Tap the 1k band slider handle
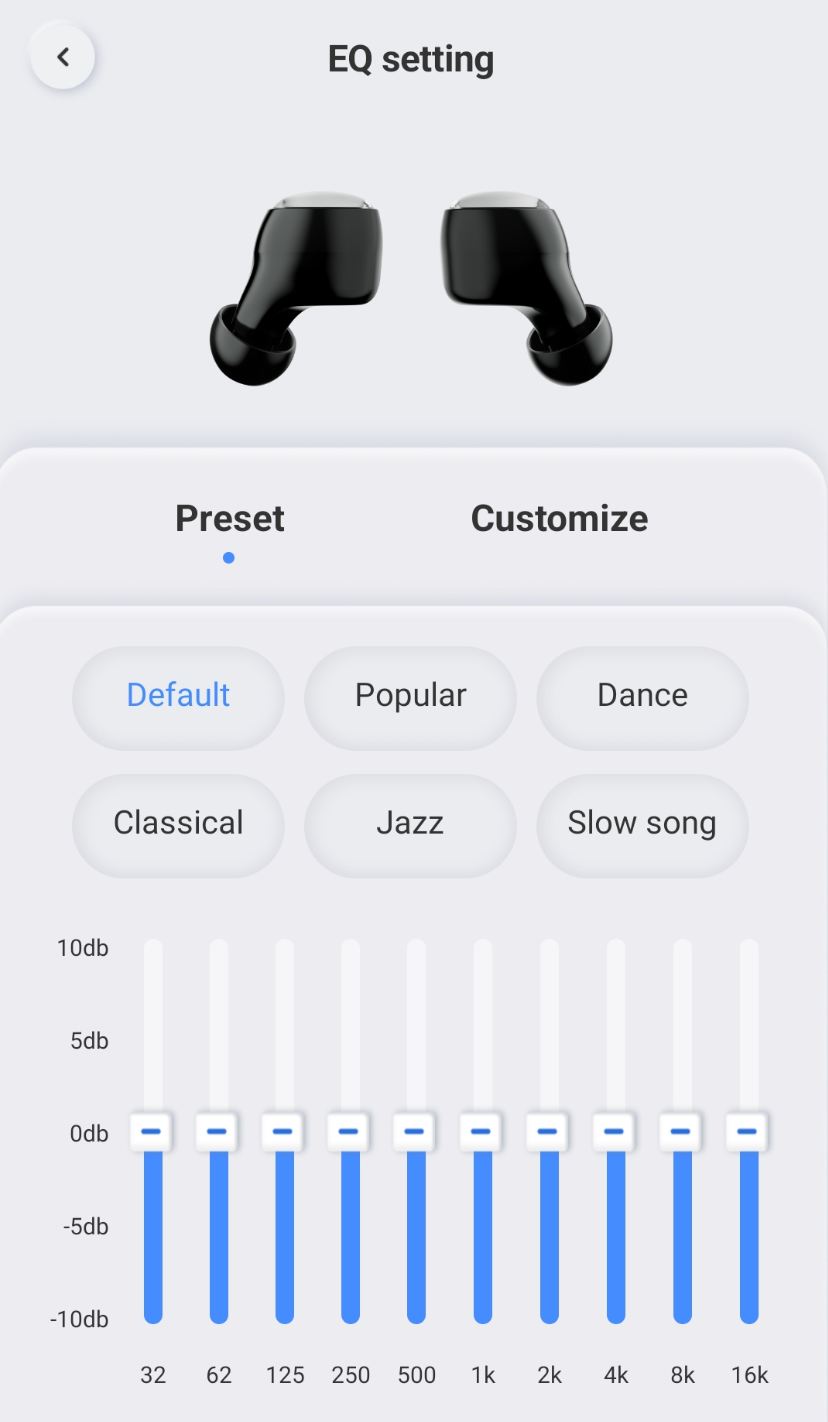This screenshot has height=1422, width=828. 482,1132
